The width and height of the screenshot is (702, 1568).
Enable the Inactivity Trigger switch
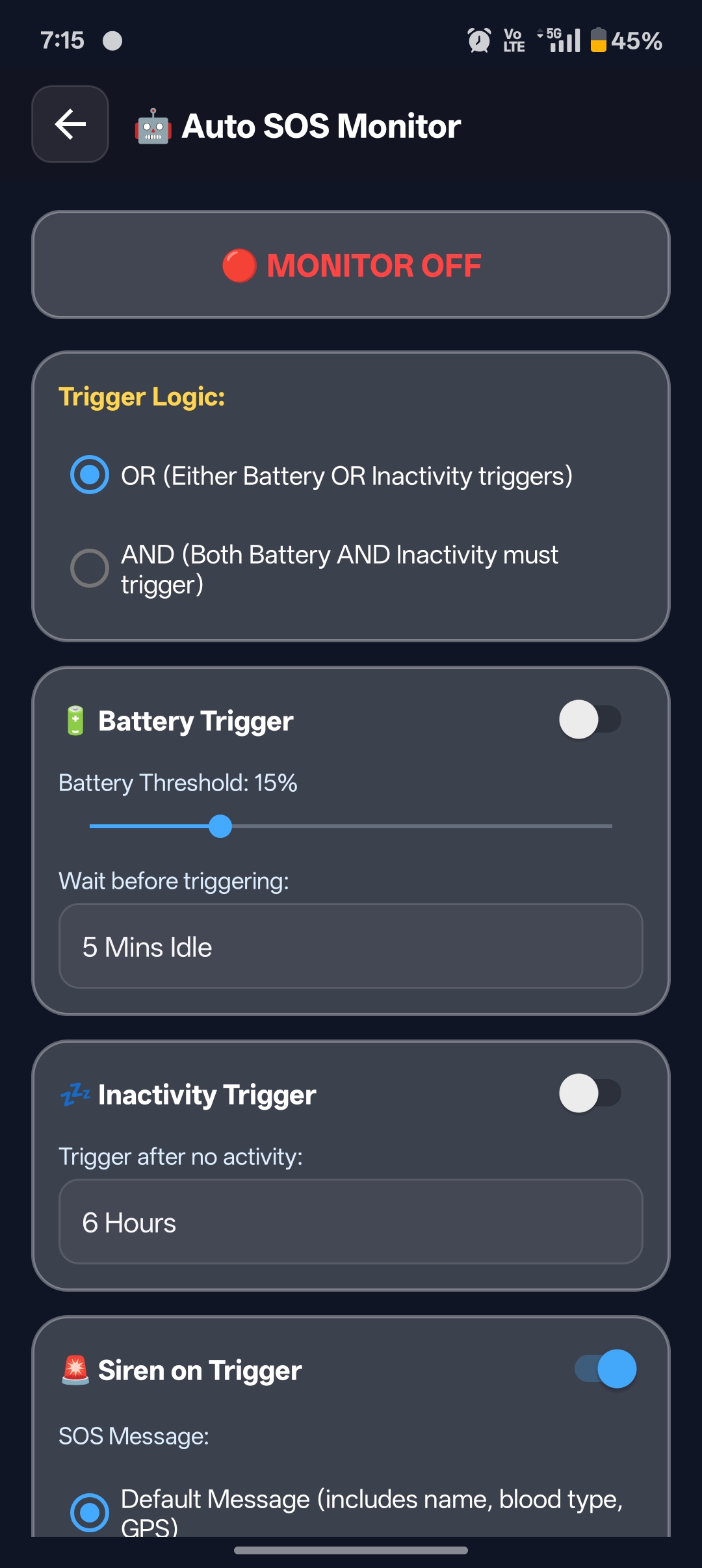pyautogui.click(x=590, y=1093)
